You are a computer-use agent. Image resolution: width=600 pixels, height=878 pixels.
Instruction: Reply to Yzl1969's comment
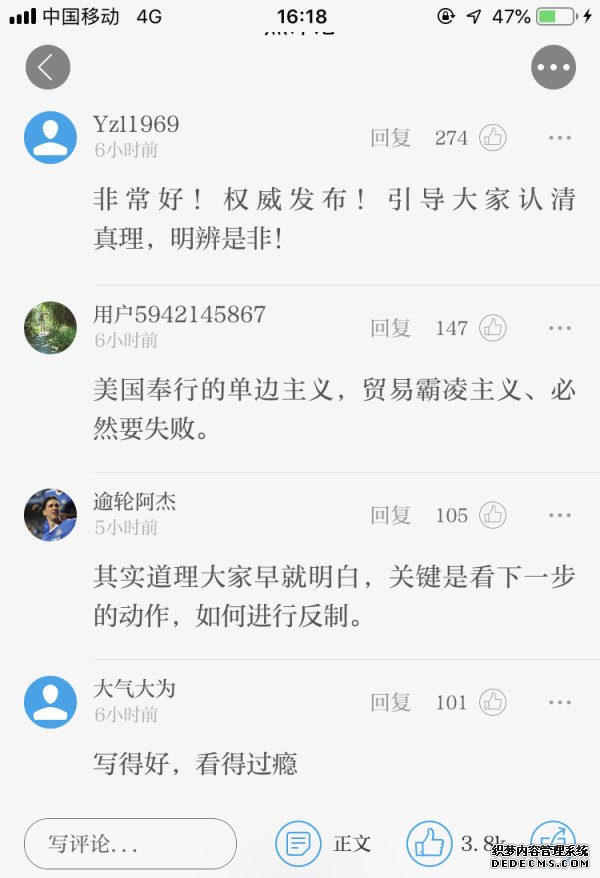coord(390,138)
